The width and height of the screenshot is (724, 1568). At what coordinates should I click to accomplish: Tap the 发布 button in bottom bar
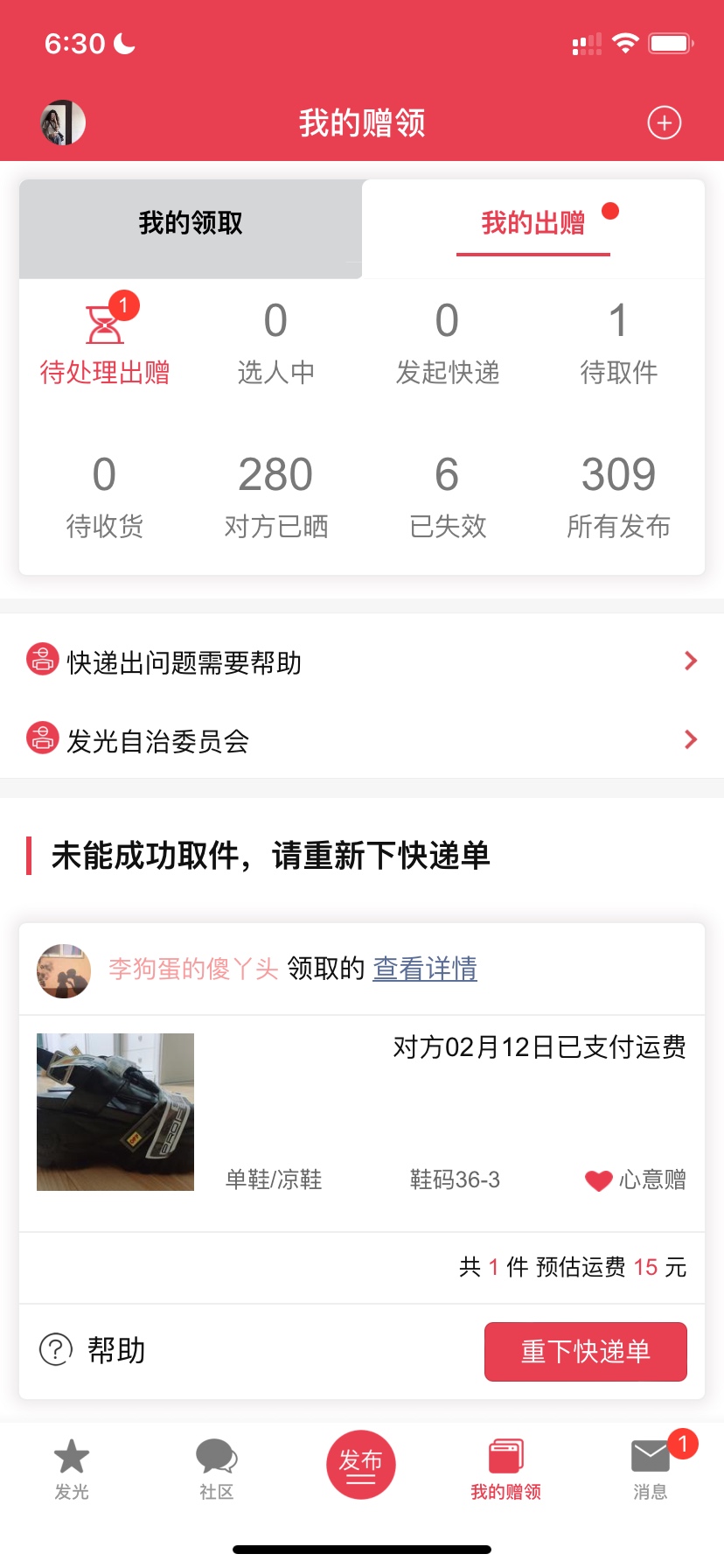(361, 1465)
